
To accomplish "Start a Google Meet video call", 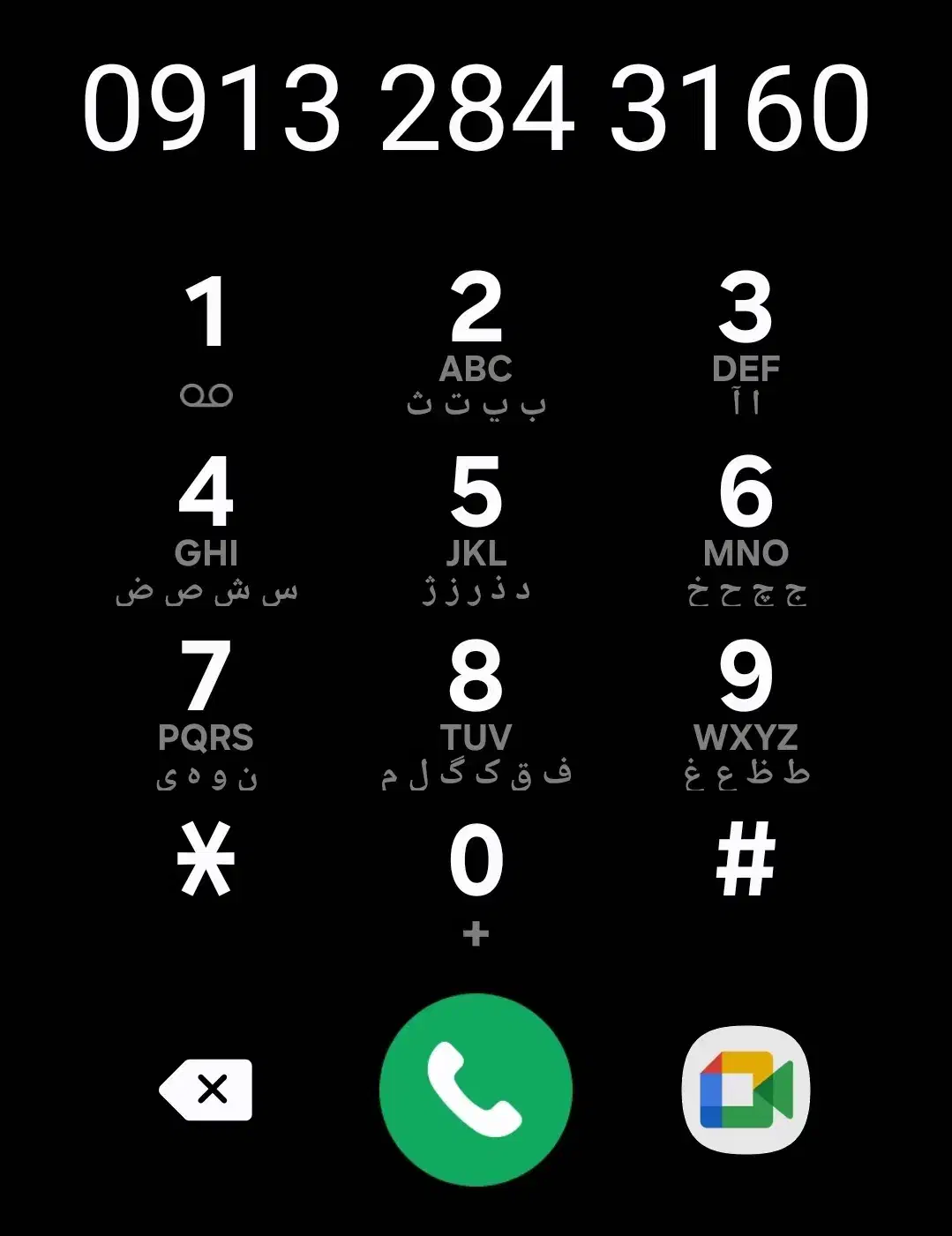I will coord(746,1090).
